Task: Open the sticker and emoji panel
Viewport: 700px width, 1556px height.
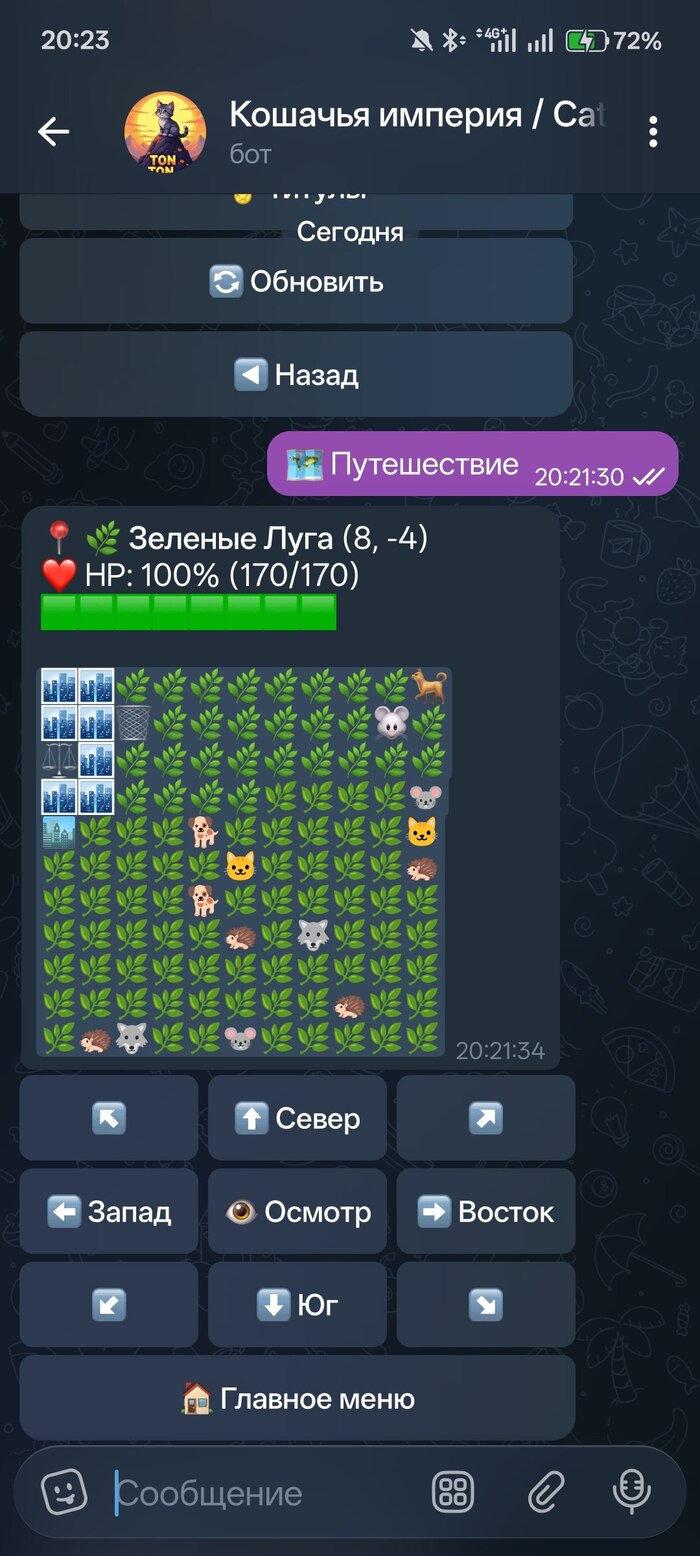Action: click(x=64, y=1493)
